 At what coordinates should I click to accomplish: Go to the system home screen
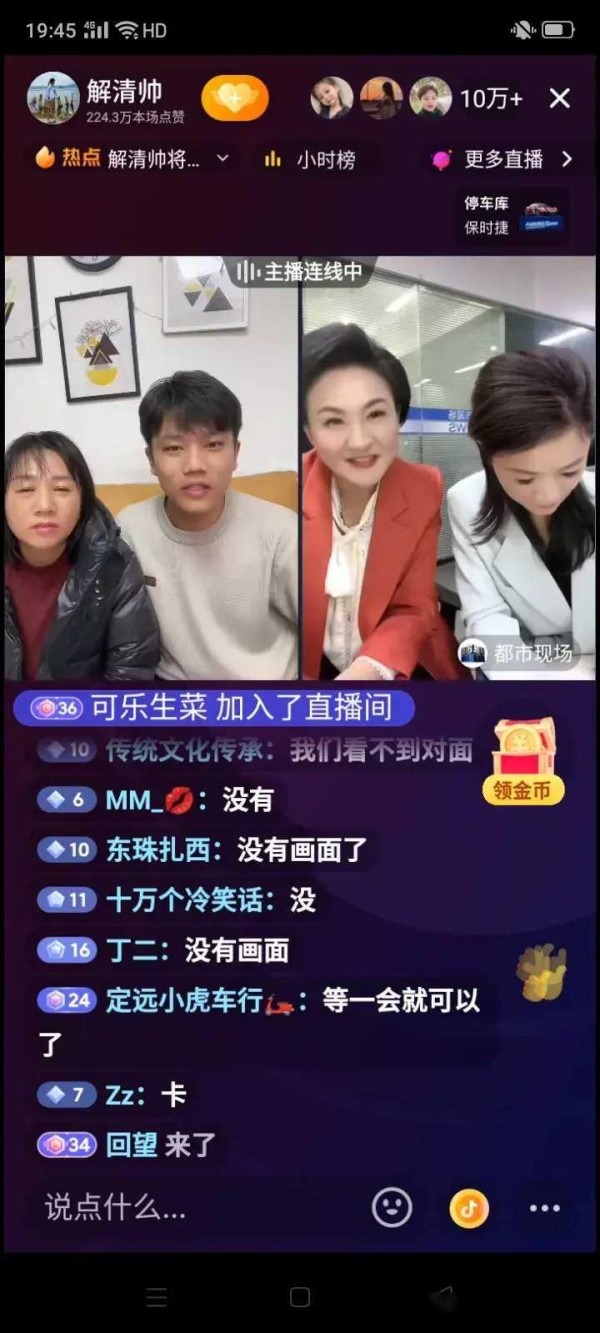coord(299,1297)
